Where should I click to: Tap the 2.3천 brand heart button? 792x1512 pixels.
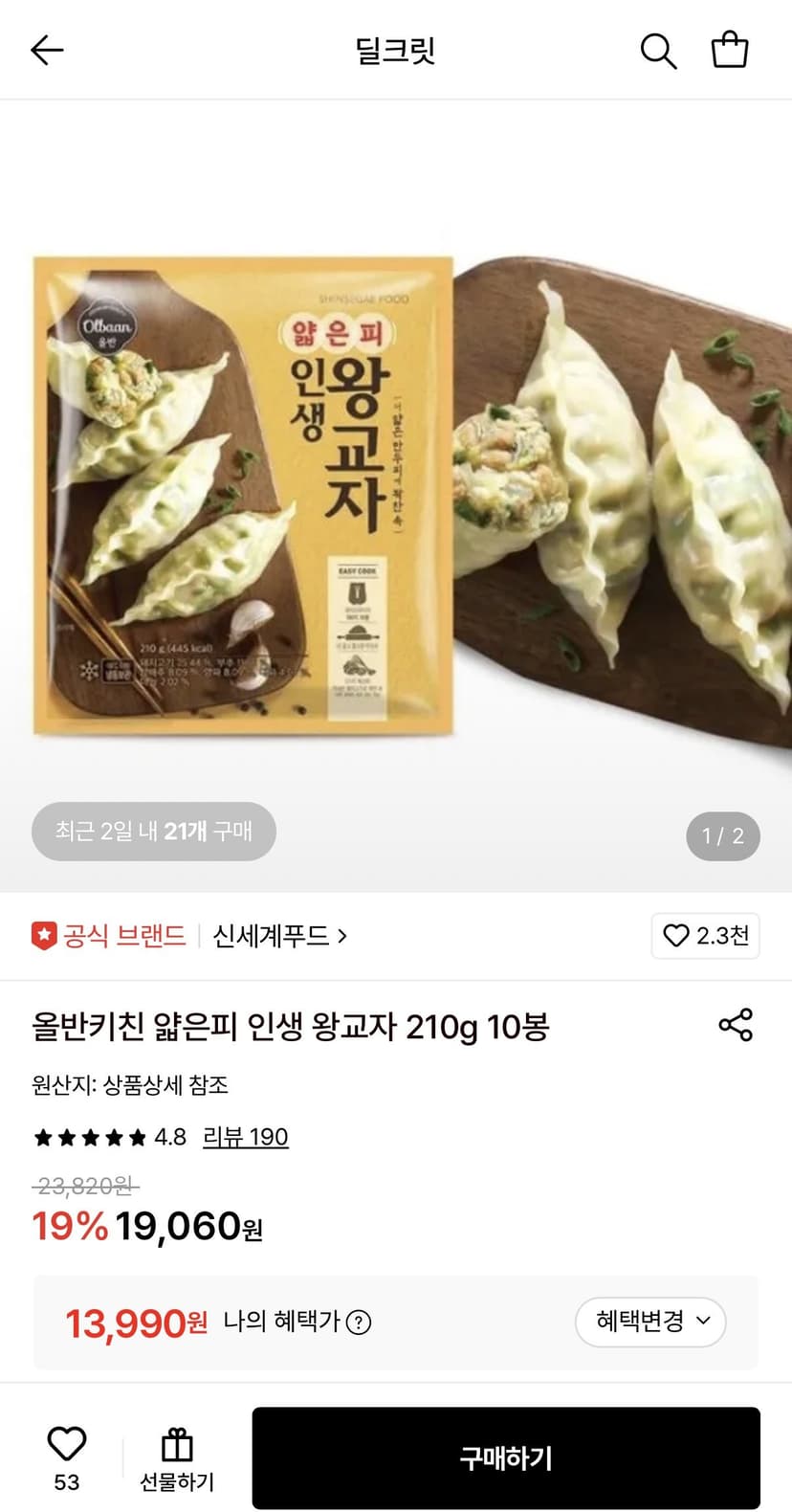pos(706,936)
